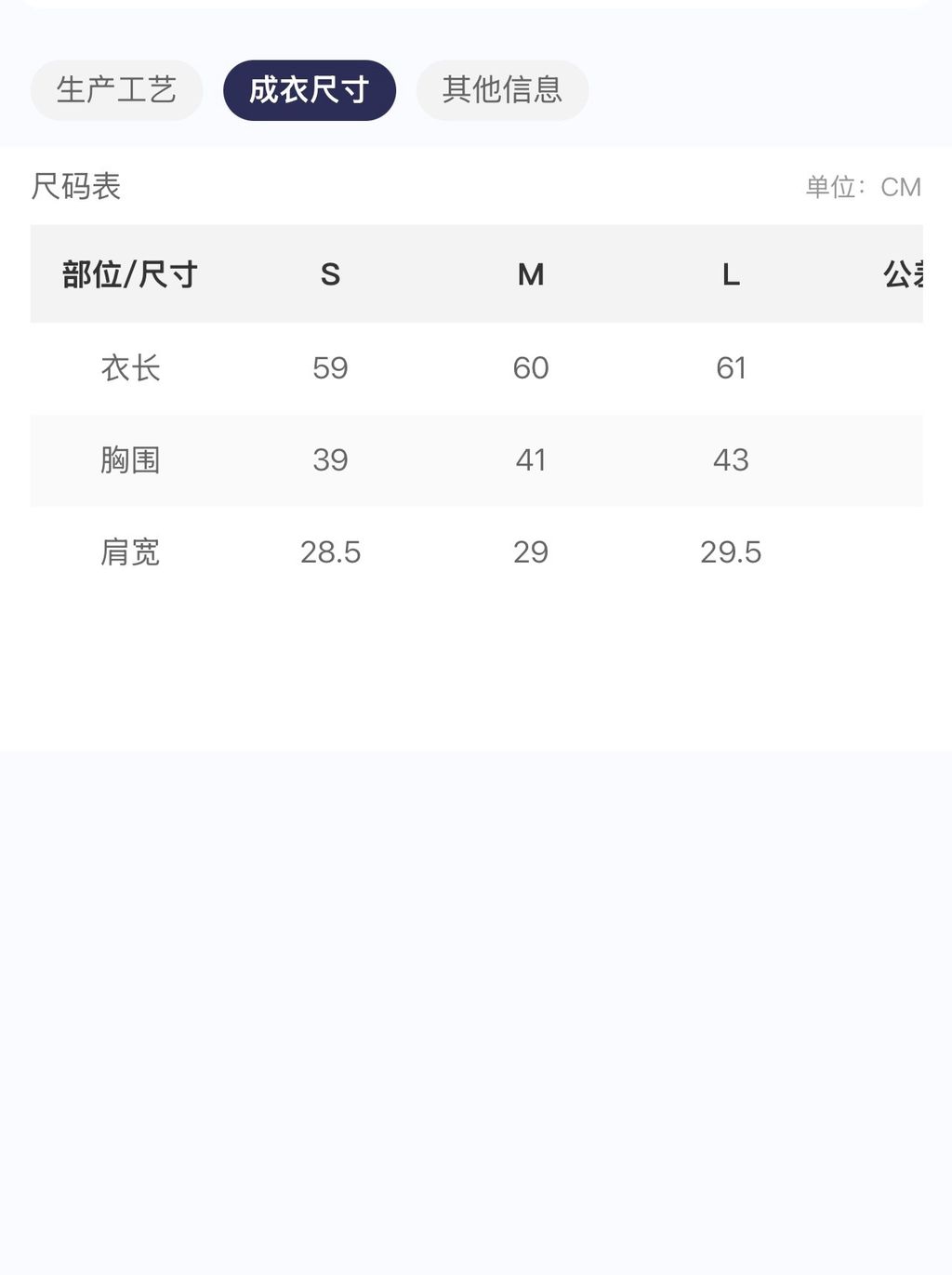Click the 胸围 value 43 for size L
Viewport: 952px width, 1275px height.
click(731, 460)
